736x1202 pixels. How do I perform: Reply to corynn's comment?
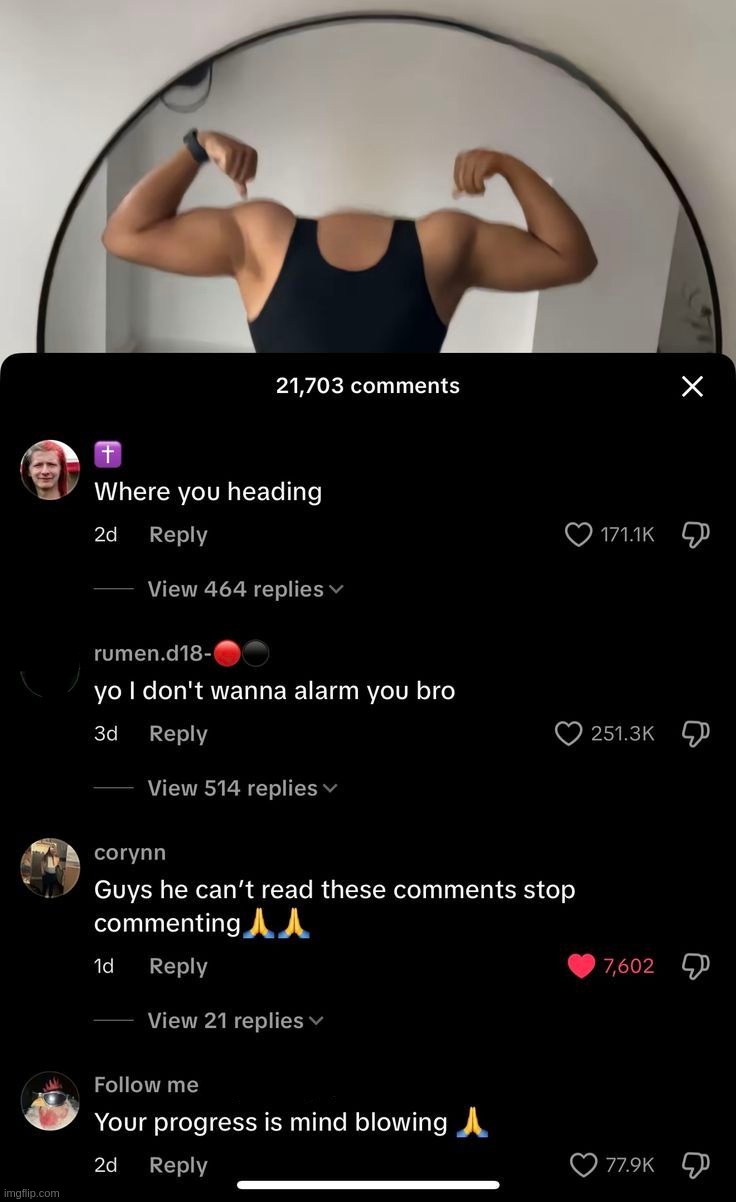pyautogui.click(x=178, y=965)
